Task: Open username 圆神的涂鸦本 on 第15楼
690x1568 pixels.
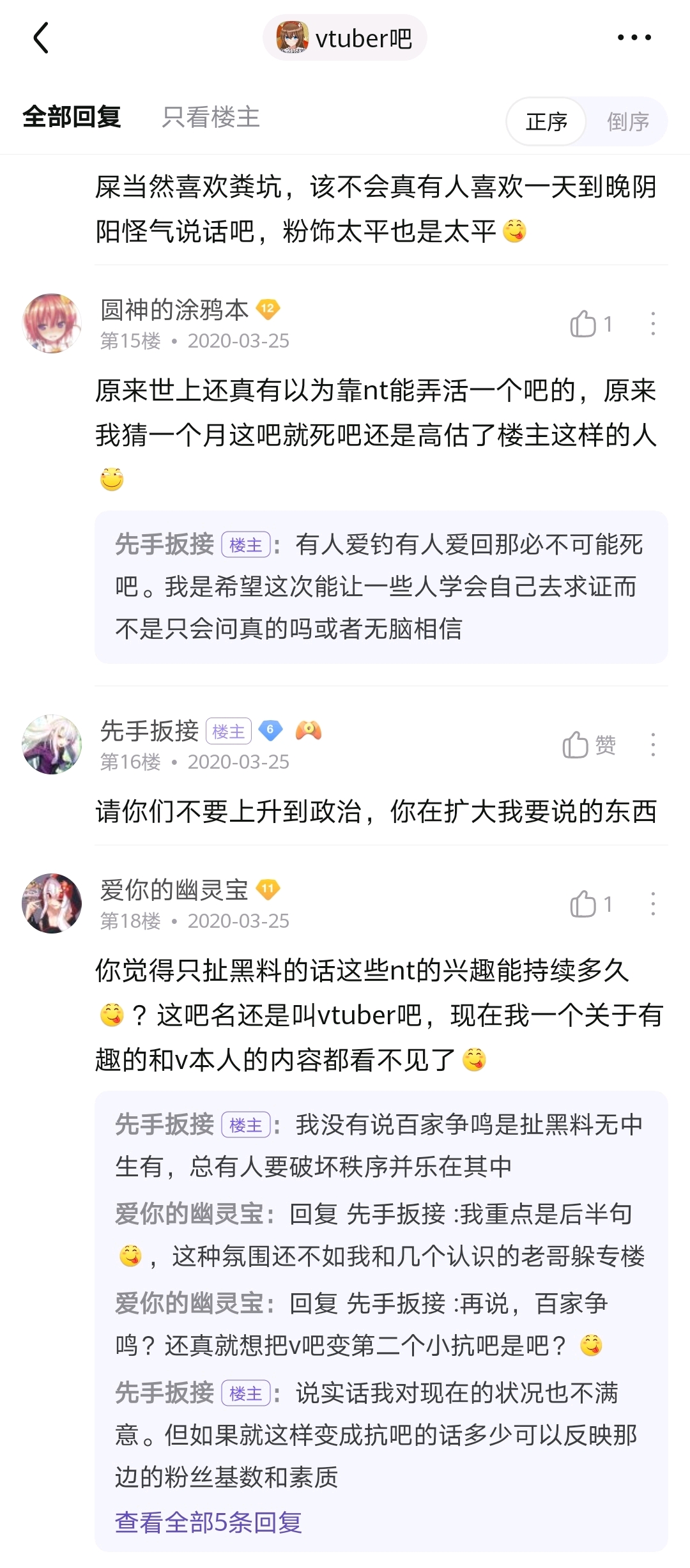Action: pos(174,310)
